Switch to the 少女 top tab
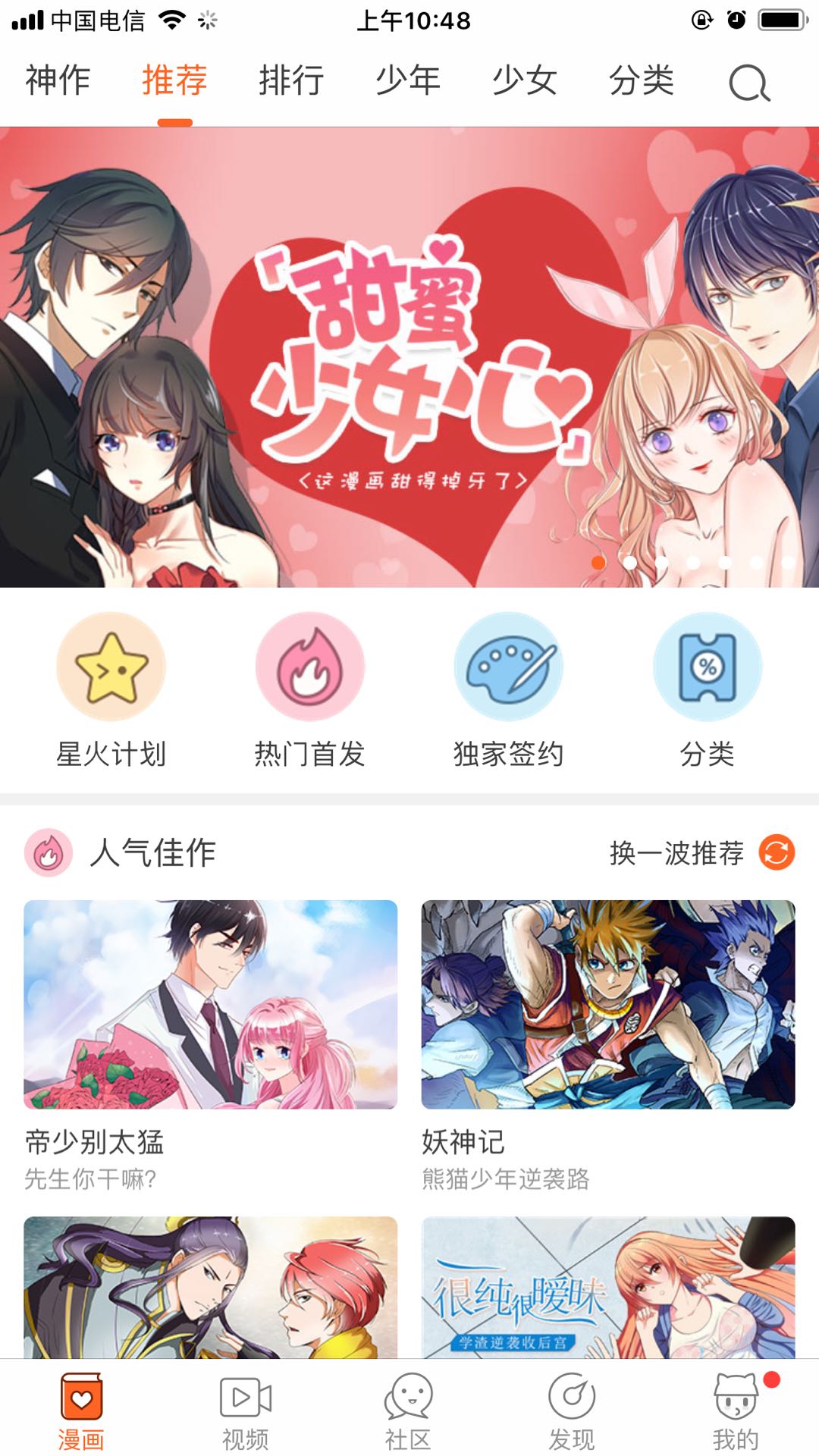The height and width of the screenshot is (1456, 819). coord(525,80)
